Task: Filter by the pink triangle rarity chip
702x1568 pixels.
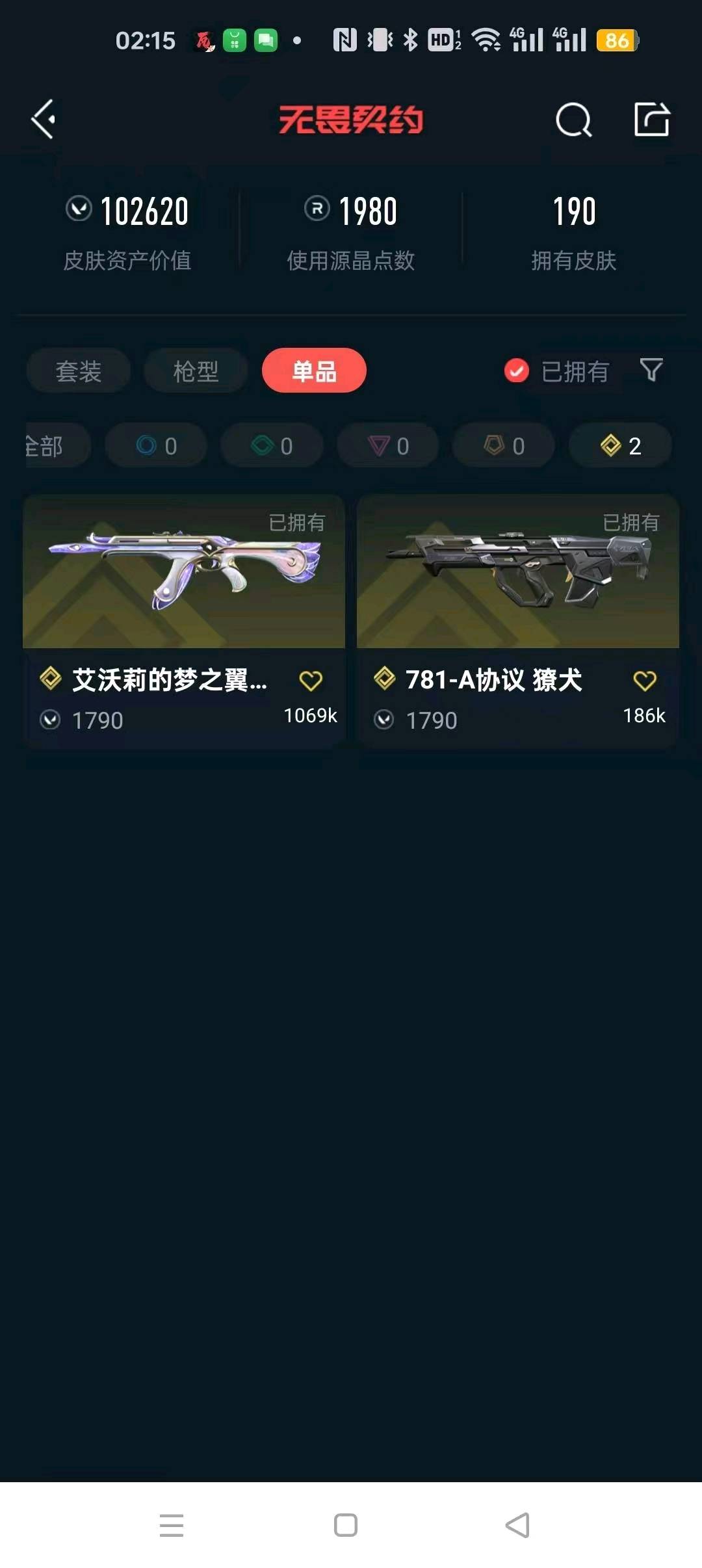Action: pyautogui.click(x=388, y=446)
